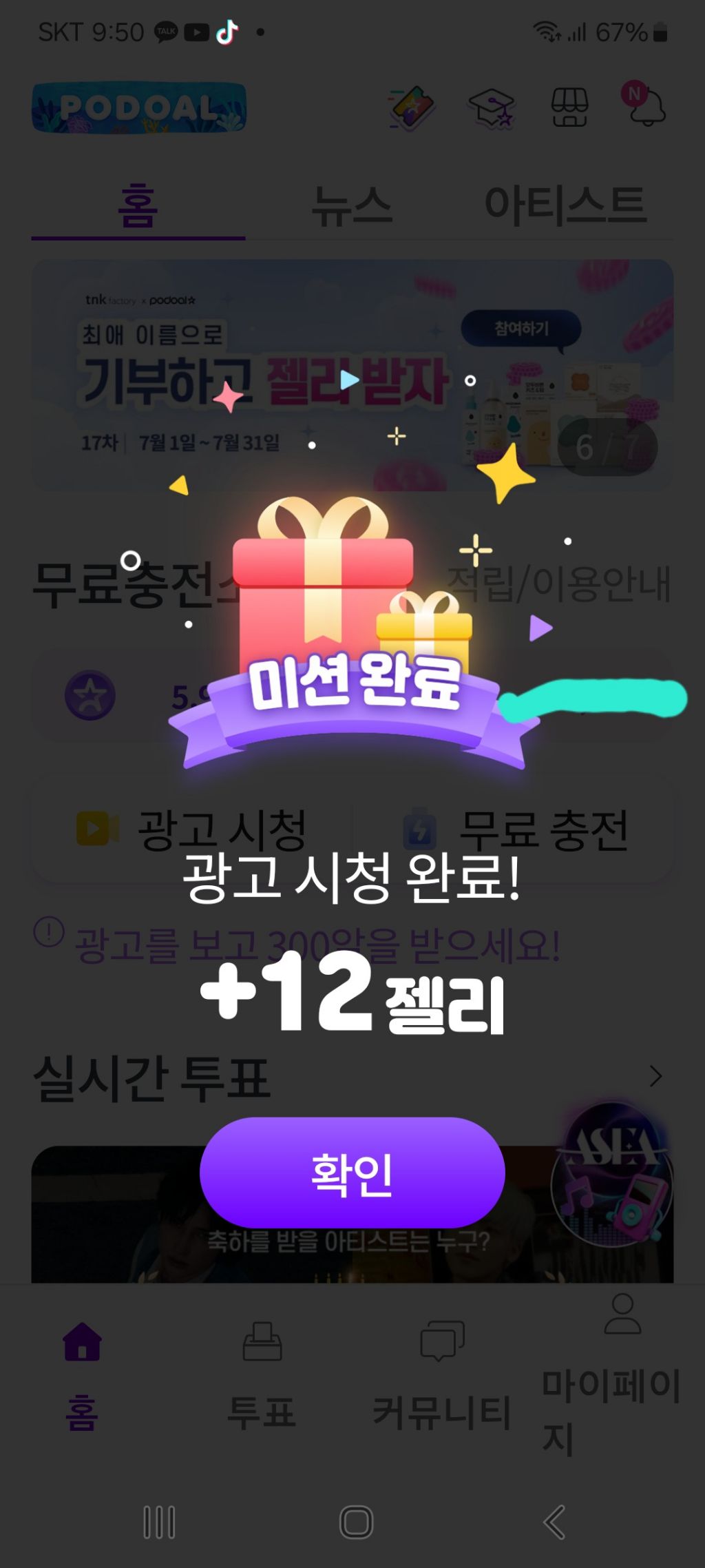Switch to the 뉴스 tab

coord(352,206)
